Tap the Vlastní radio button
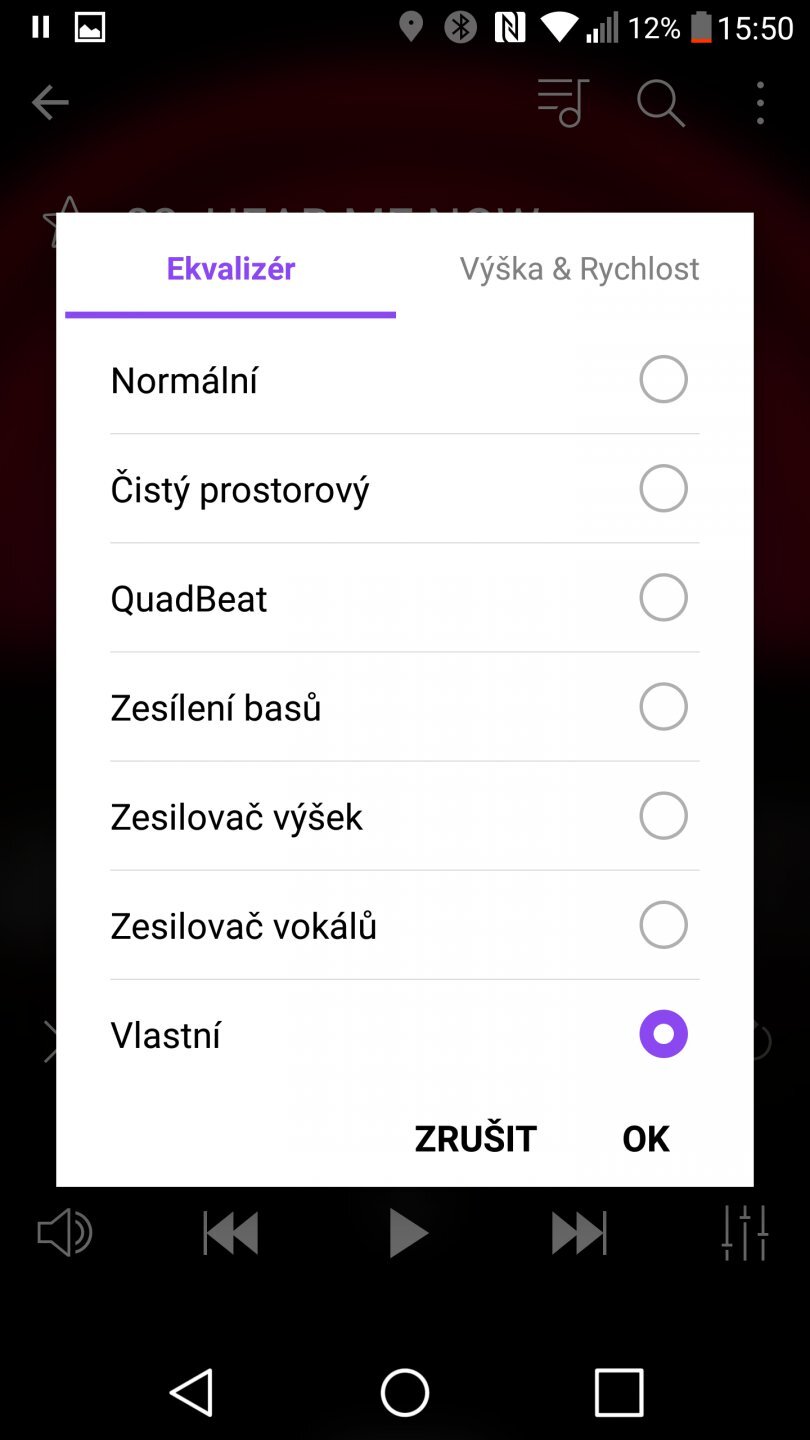 [x=663, y=1034]
